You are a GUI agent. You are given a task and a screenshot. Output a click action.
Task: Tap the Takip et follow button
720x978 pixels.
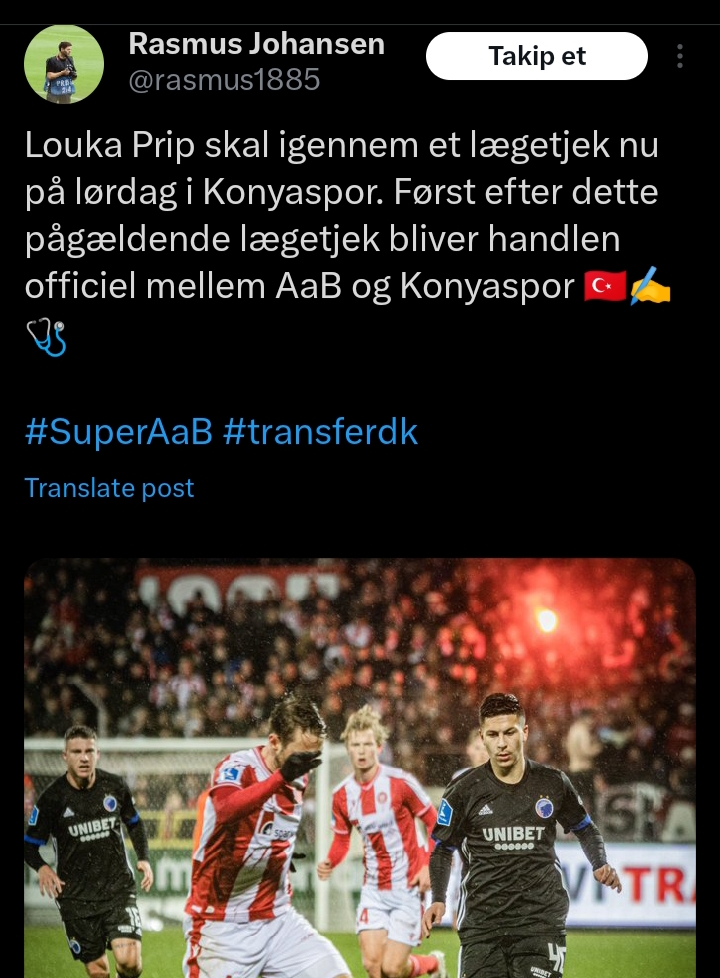pos(537,56)
